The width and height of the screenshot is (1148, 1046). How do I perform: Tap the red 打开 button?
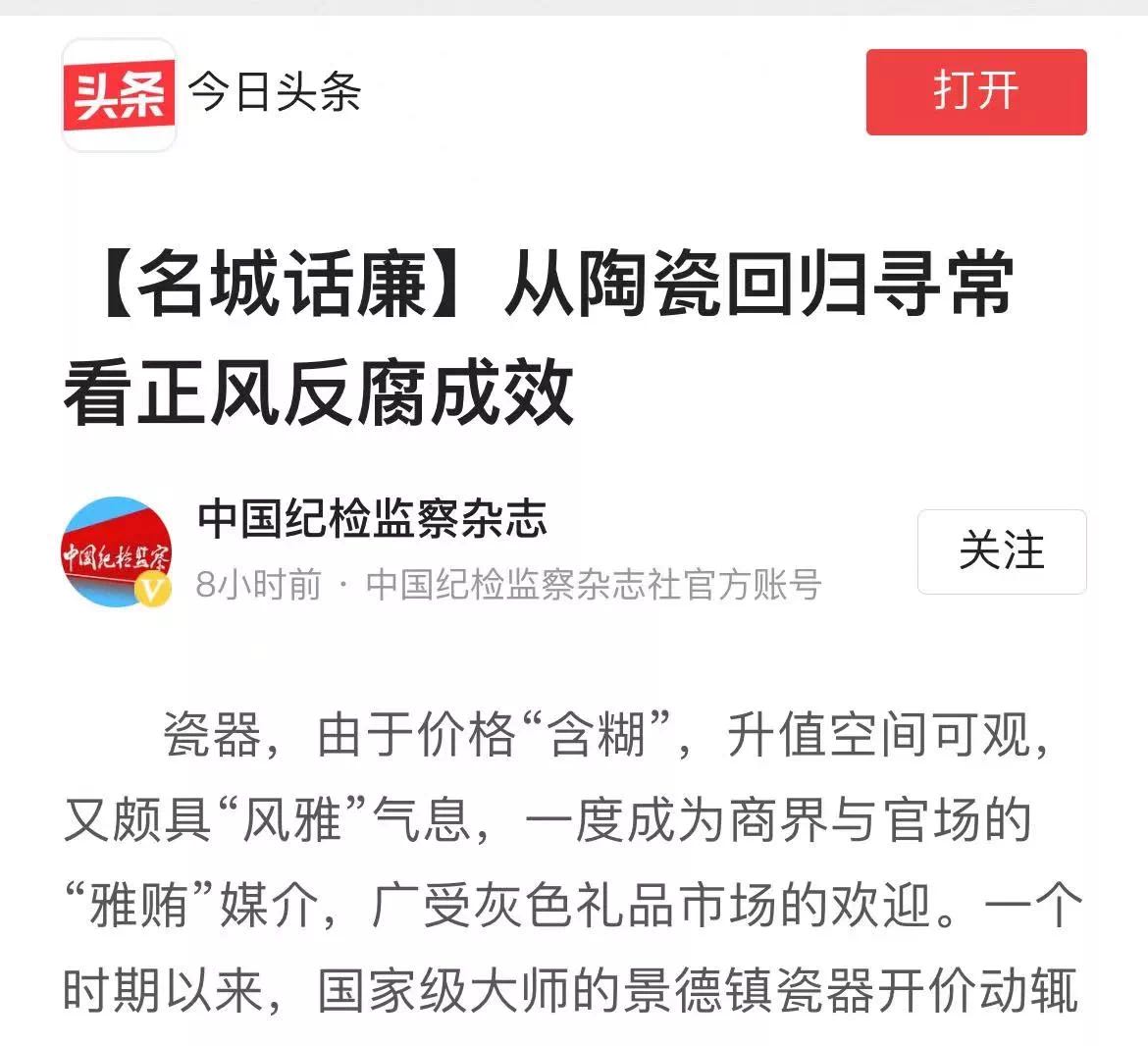975,91
